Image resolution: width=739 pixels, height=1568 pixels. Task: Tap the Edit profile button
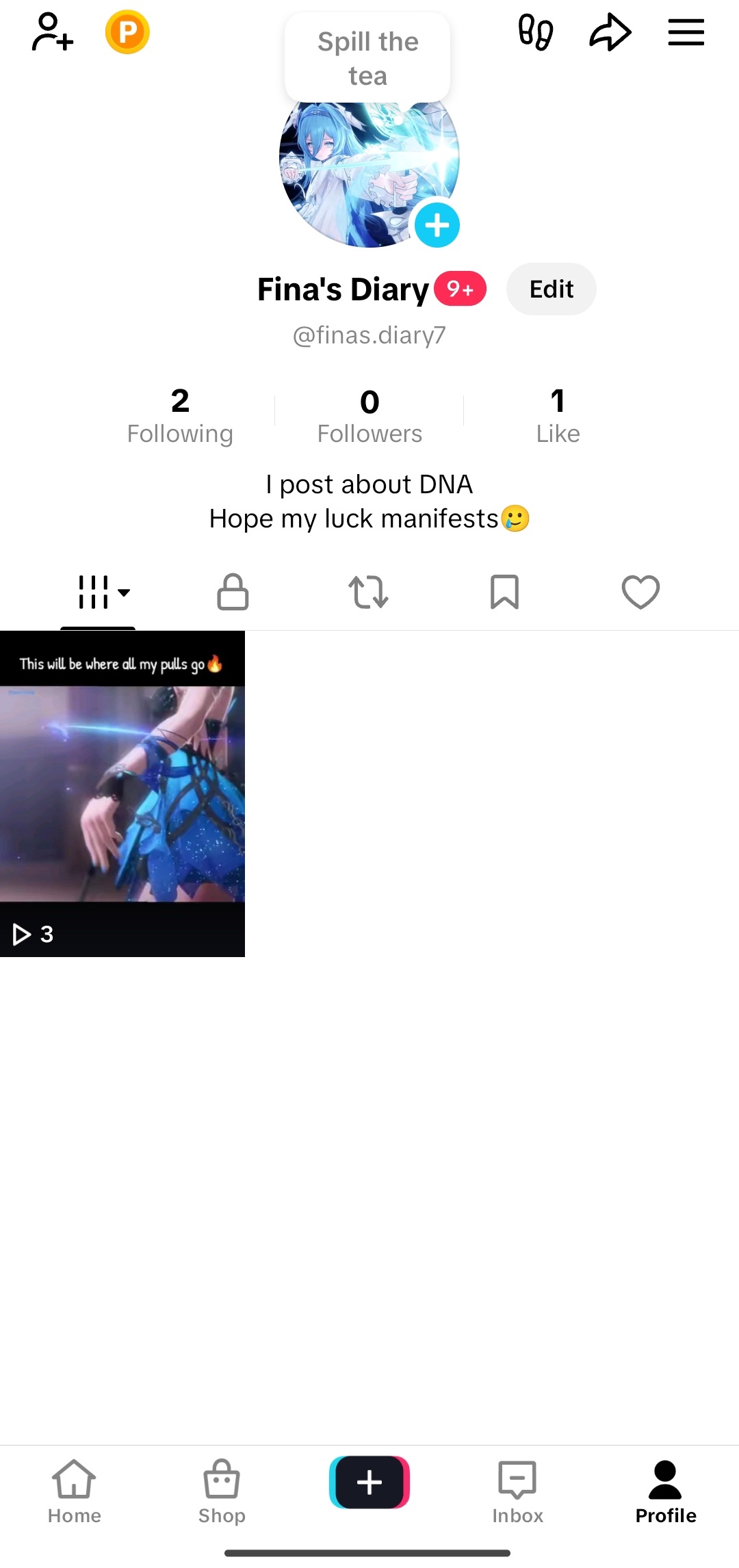551,289
